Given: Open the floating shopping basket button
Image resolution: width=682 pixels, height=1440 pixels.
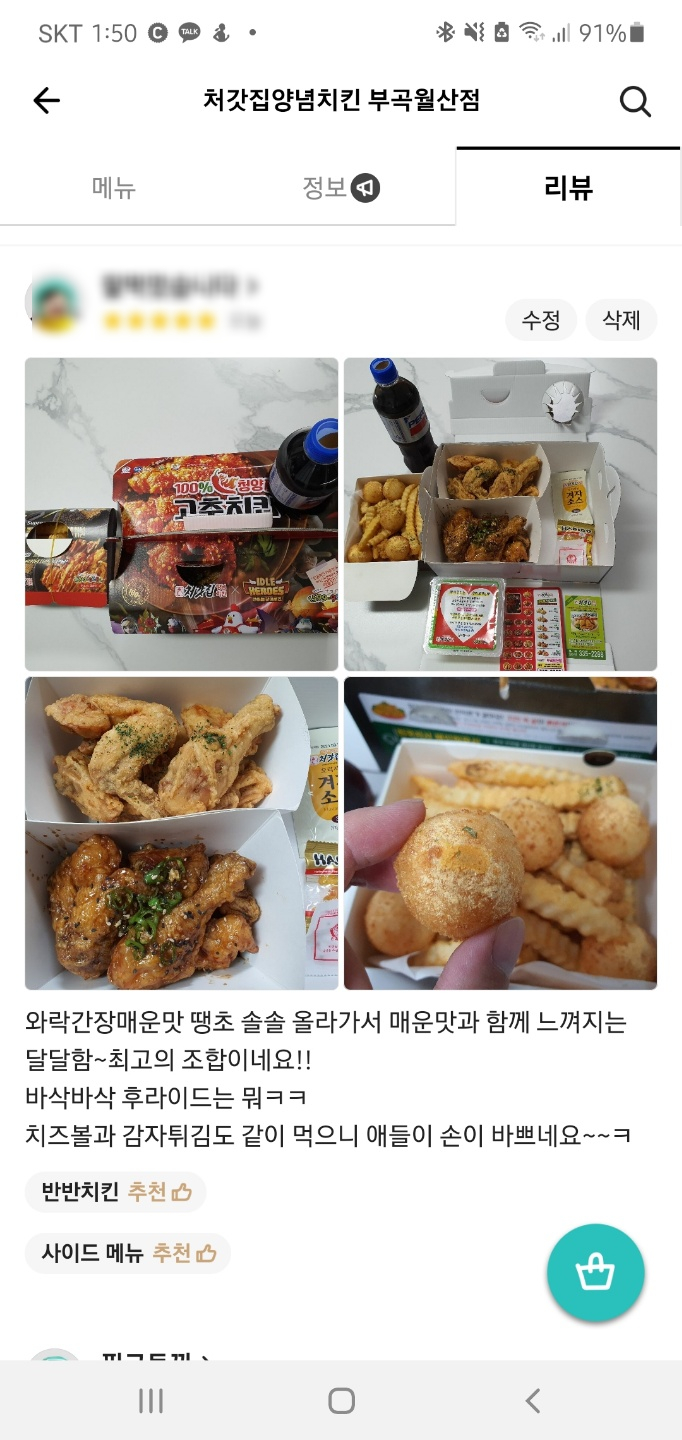Looking at the screenshot, I should point(595,1273).
